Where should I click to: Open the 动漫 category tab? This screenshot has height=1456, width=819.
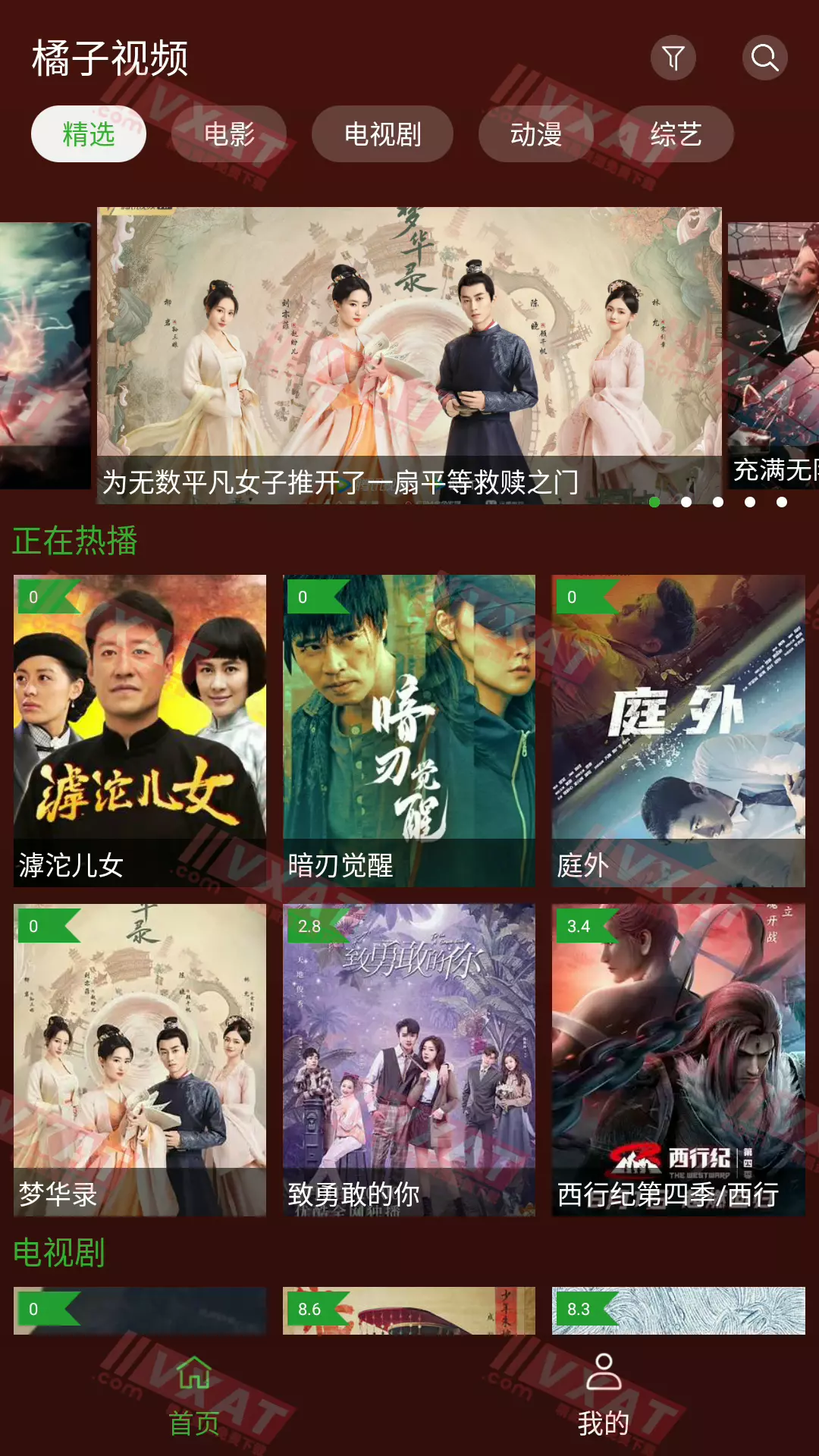click(536, 133)
